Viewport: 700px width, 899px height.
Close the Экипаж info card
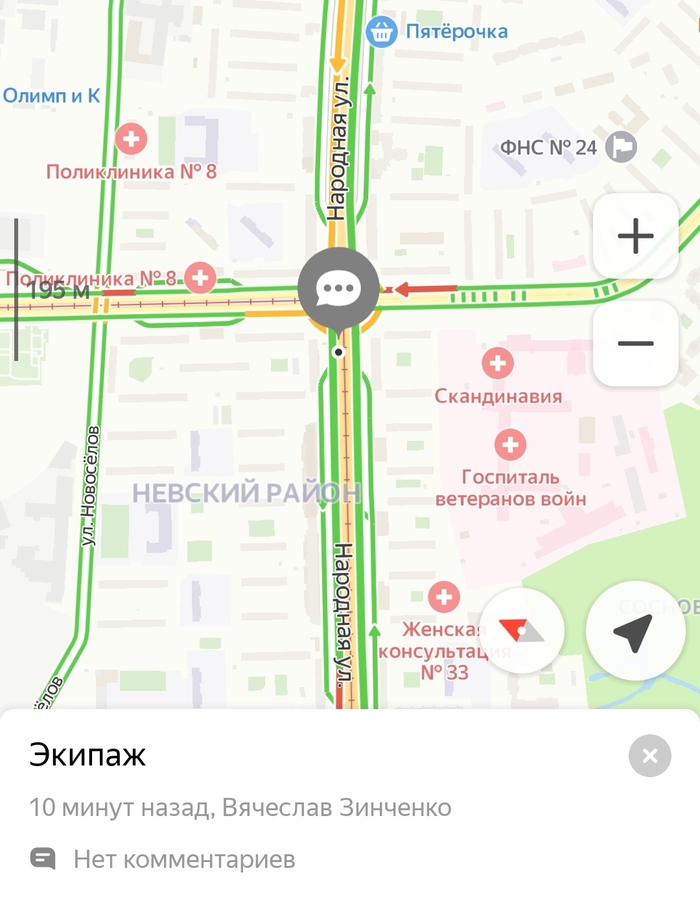[x=649, y=756]
